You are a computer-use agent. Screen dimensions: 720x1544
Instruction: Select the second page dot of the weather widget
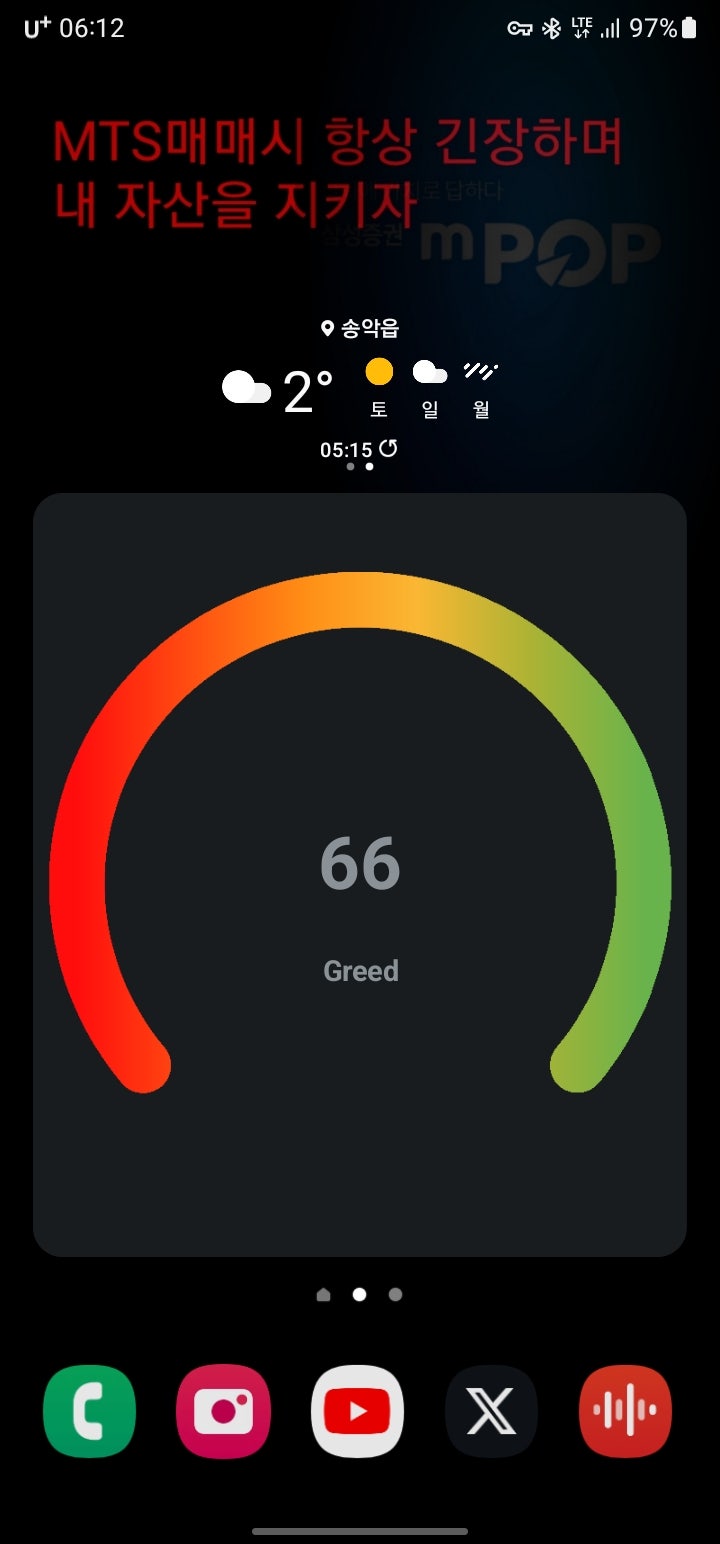point(369,465)
